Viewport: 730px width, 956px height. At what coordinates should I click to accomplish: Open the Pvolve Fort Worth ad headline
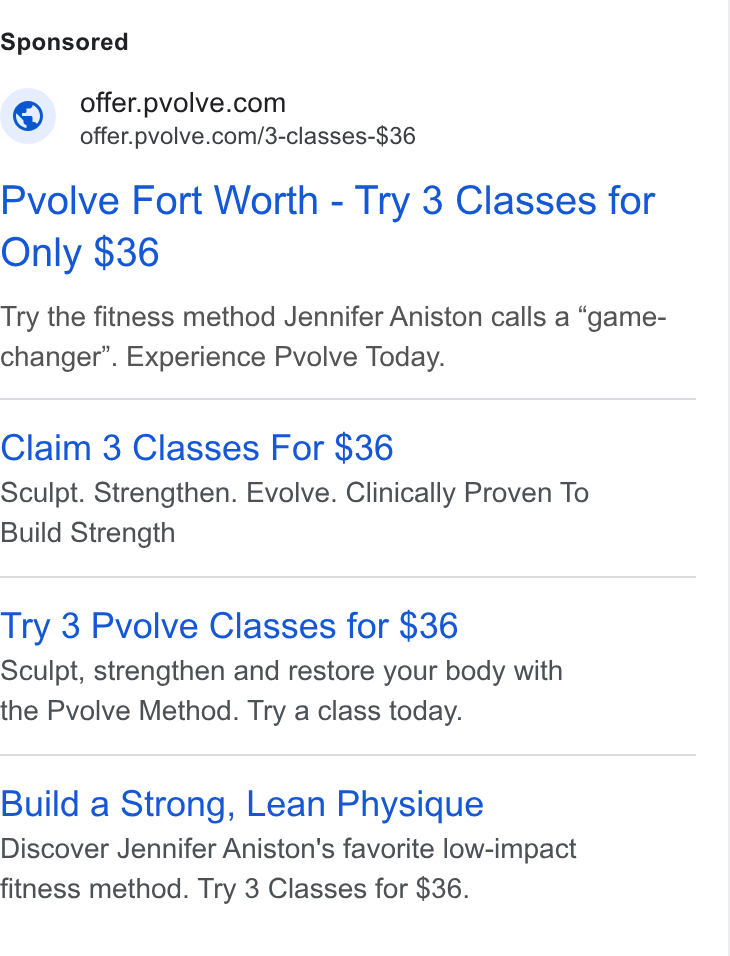(x=327, y=226)
